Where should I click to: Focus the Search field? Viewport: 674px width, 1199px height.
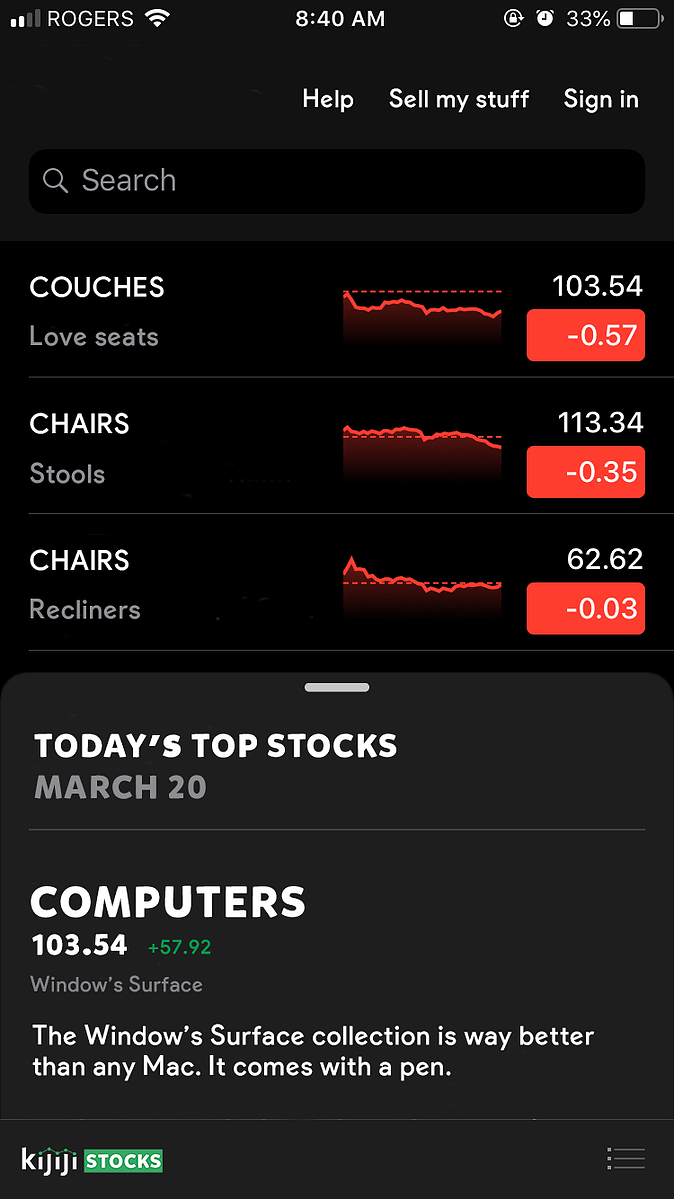(x=337, y=181)
